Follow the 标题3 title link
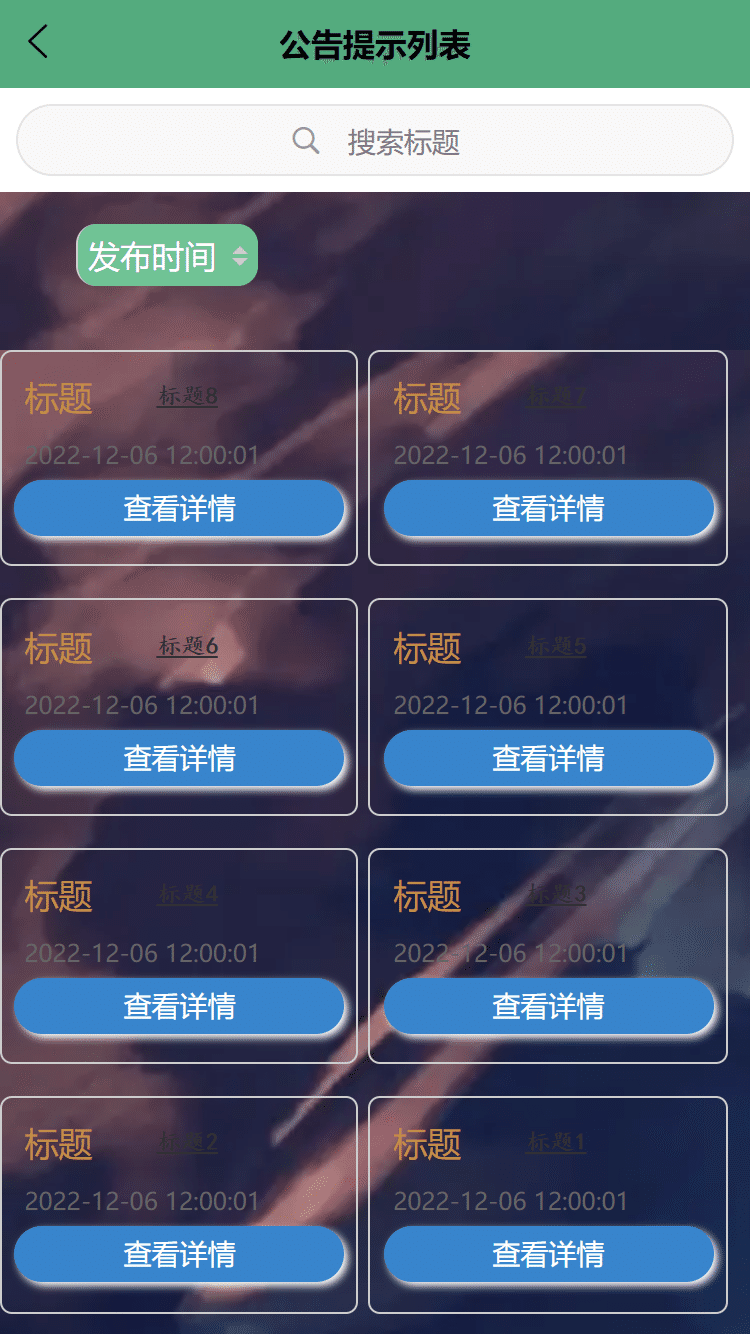 coord(557,894)
